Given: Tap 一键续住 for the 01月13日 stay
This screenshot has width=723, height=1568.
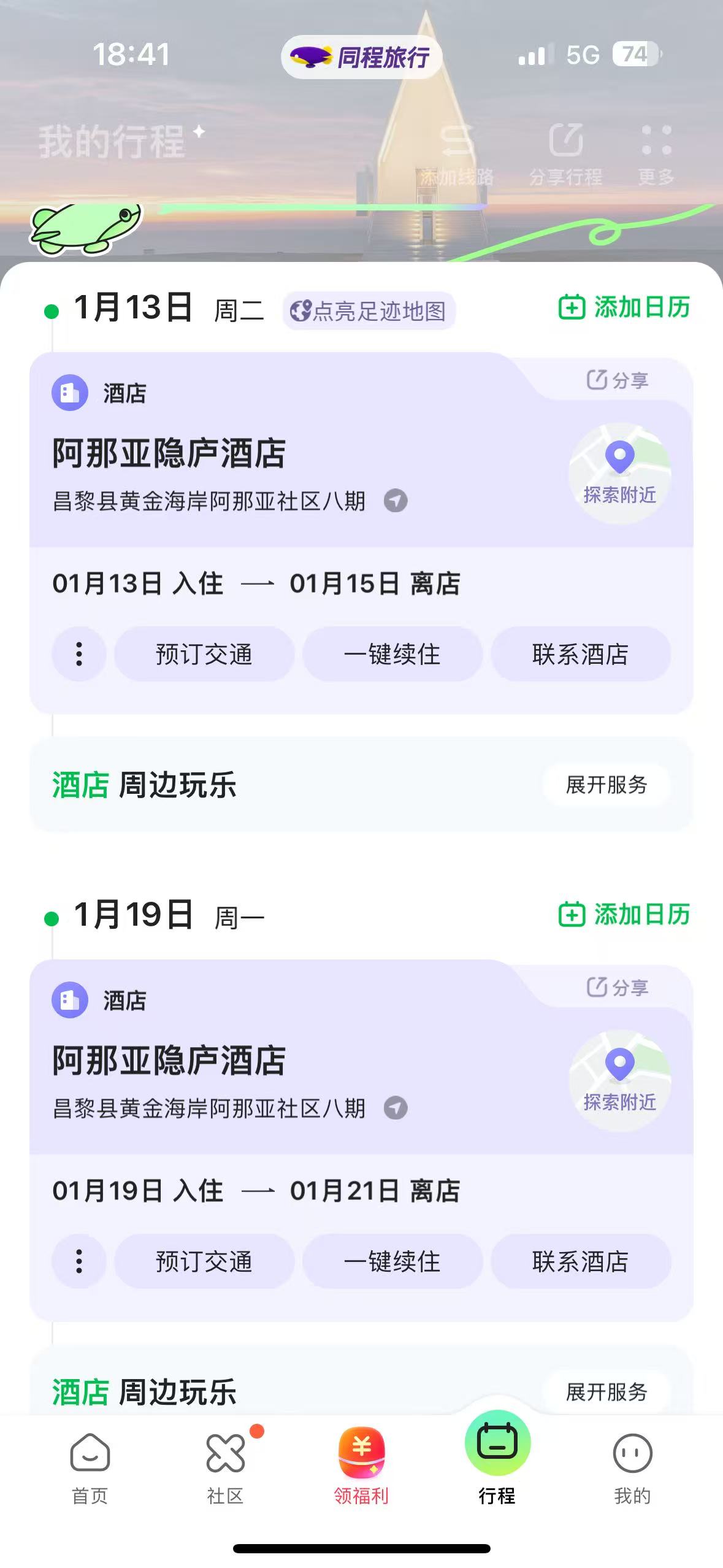Looking at the screenshot, I should 392,654.
